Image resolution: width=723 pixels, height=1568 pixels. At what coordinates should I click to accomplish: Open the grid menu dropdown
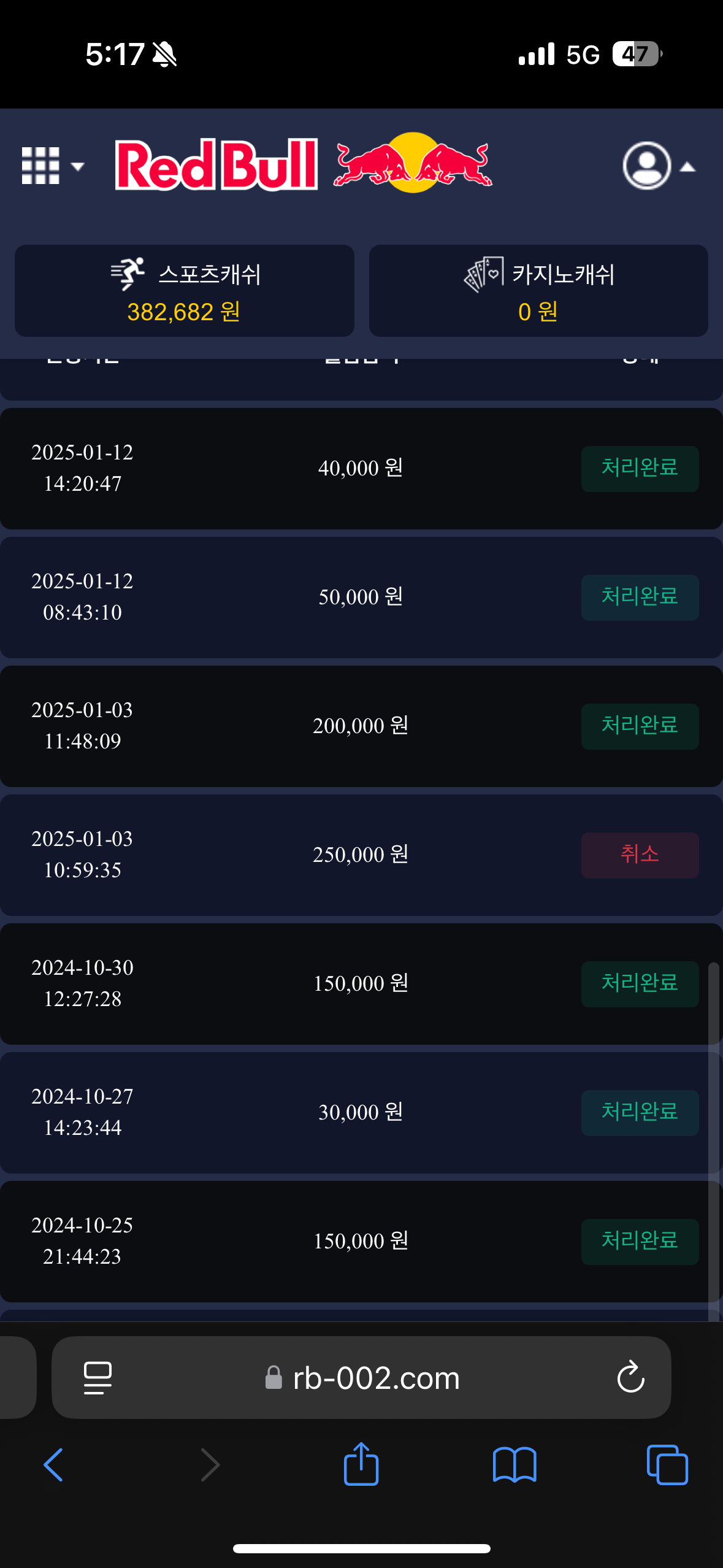pyautogui.click(x=52, y=166)
